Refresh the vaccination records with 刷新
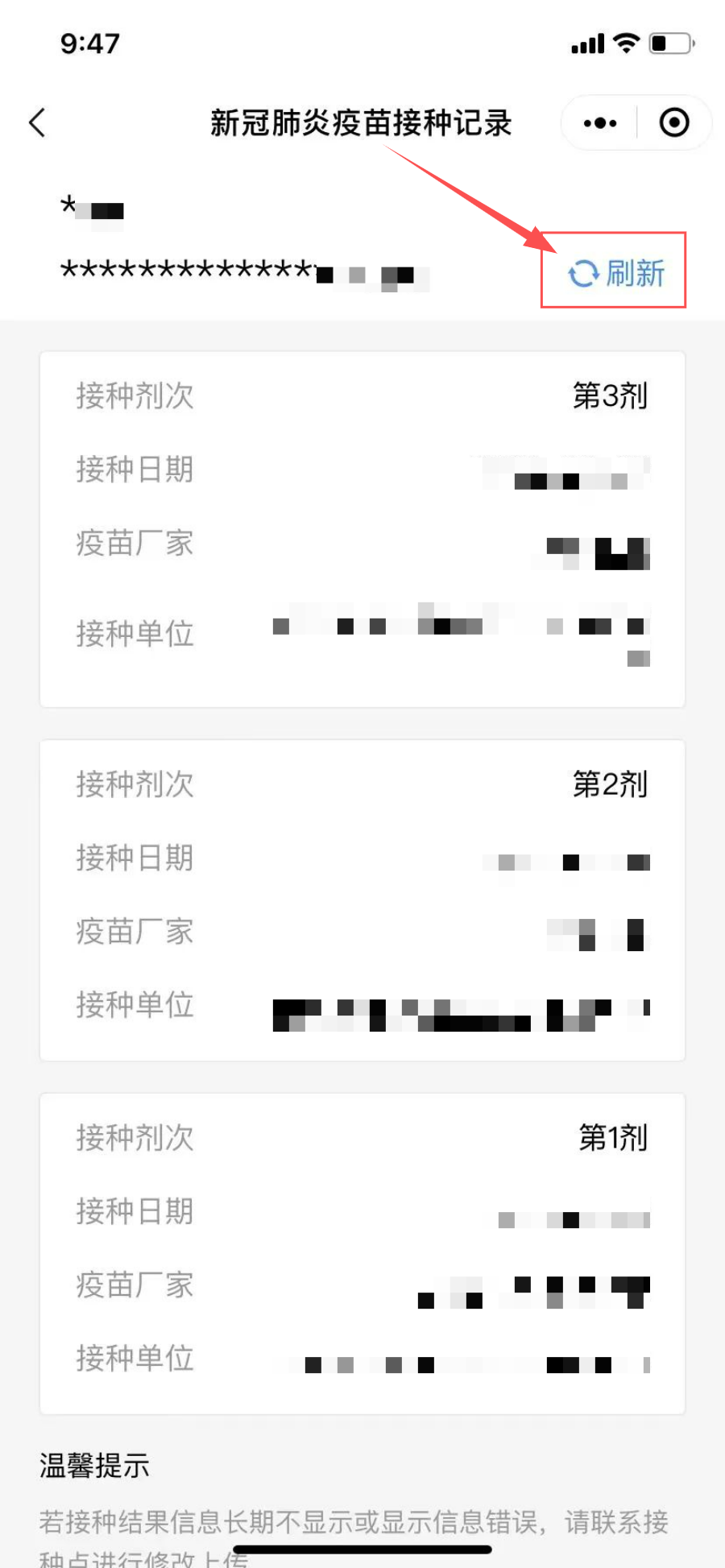The image size is (725, 1568). click(616, 273)
